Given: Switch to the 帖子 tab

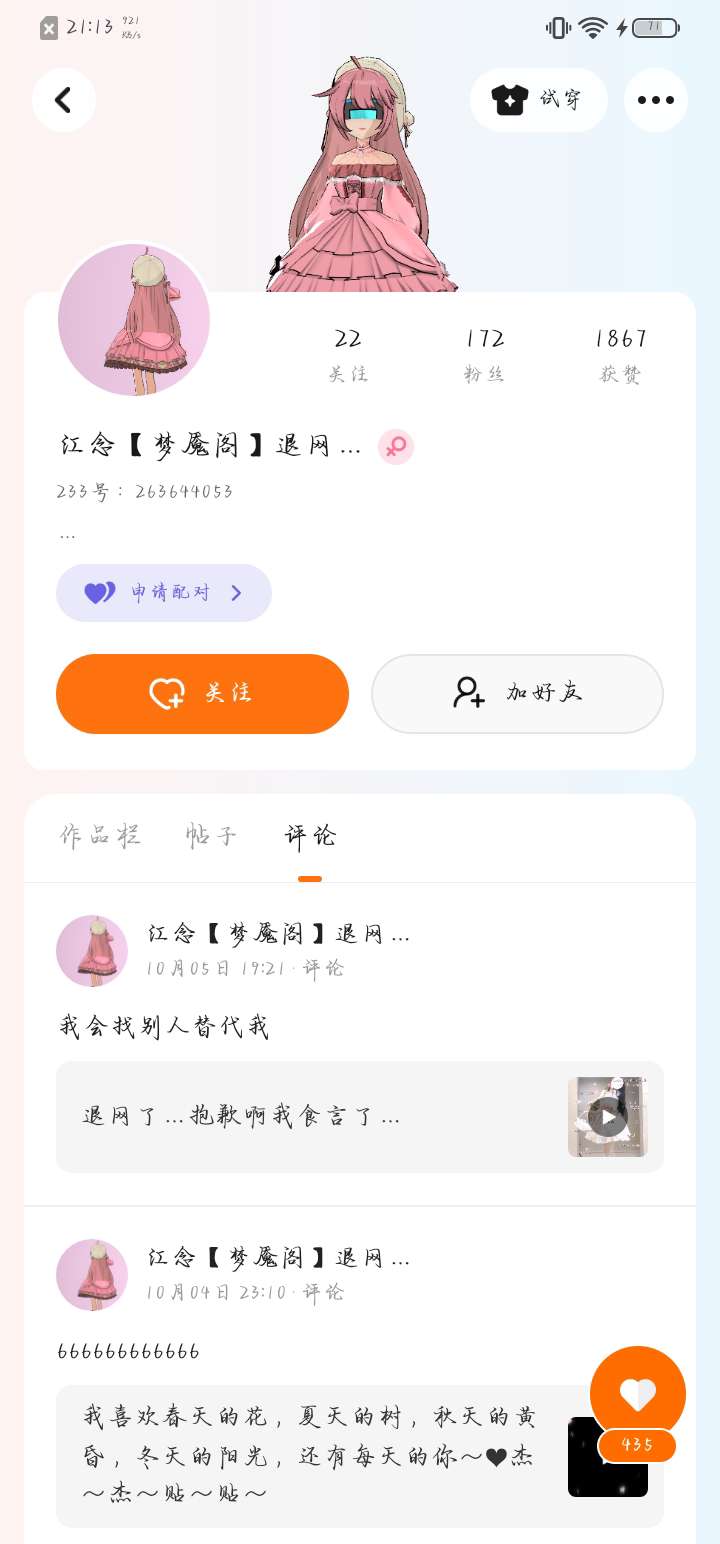Looking at the screenshot, I should tap(211, 836).
